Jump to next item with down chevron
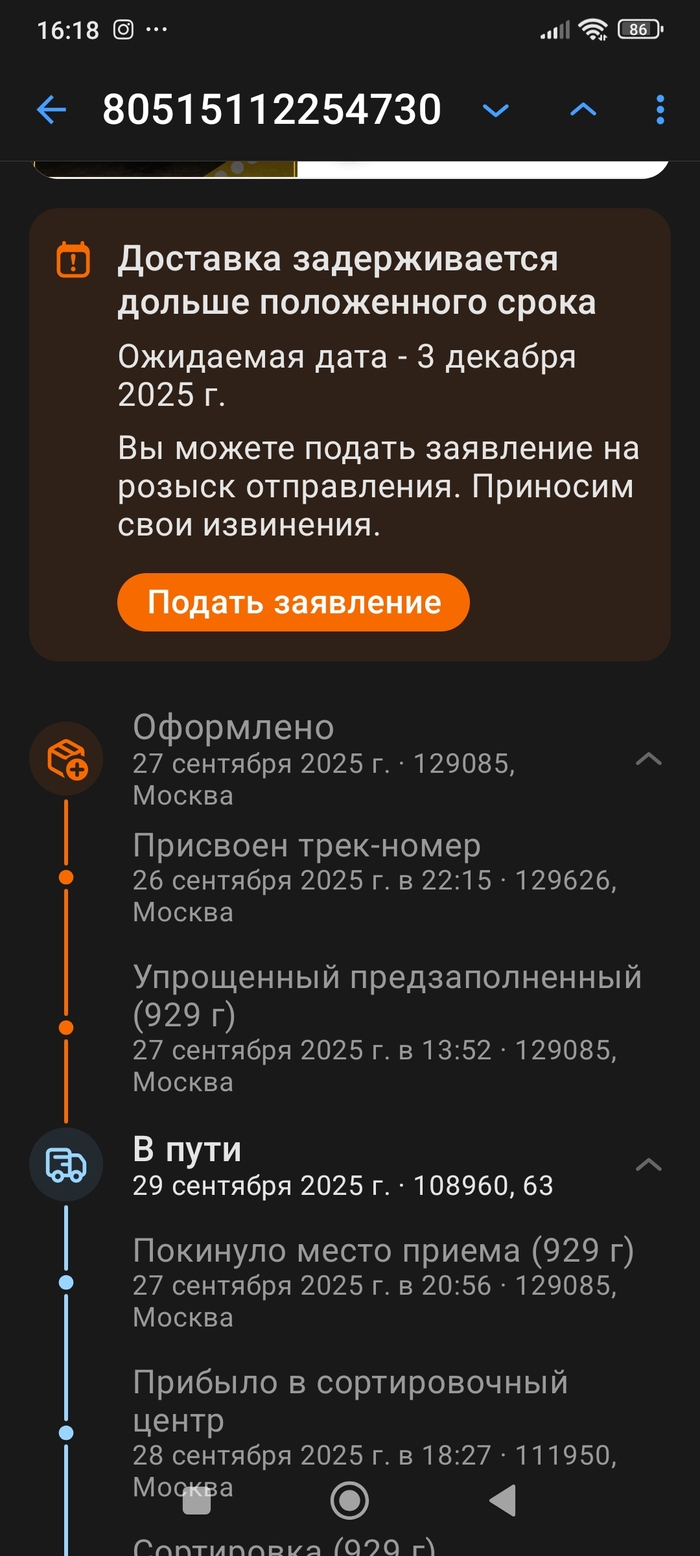Image resolution: width=700 pixels, height=1556 pixels. click(496, 110)
